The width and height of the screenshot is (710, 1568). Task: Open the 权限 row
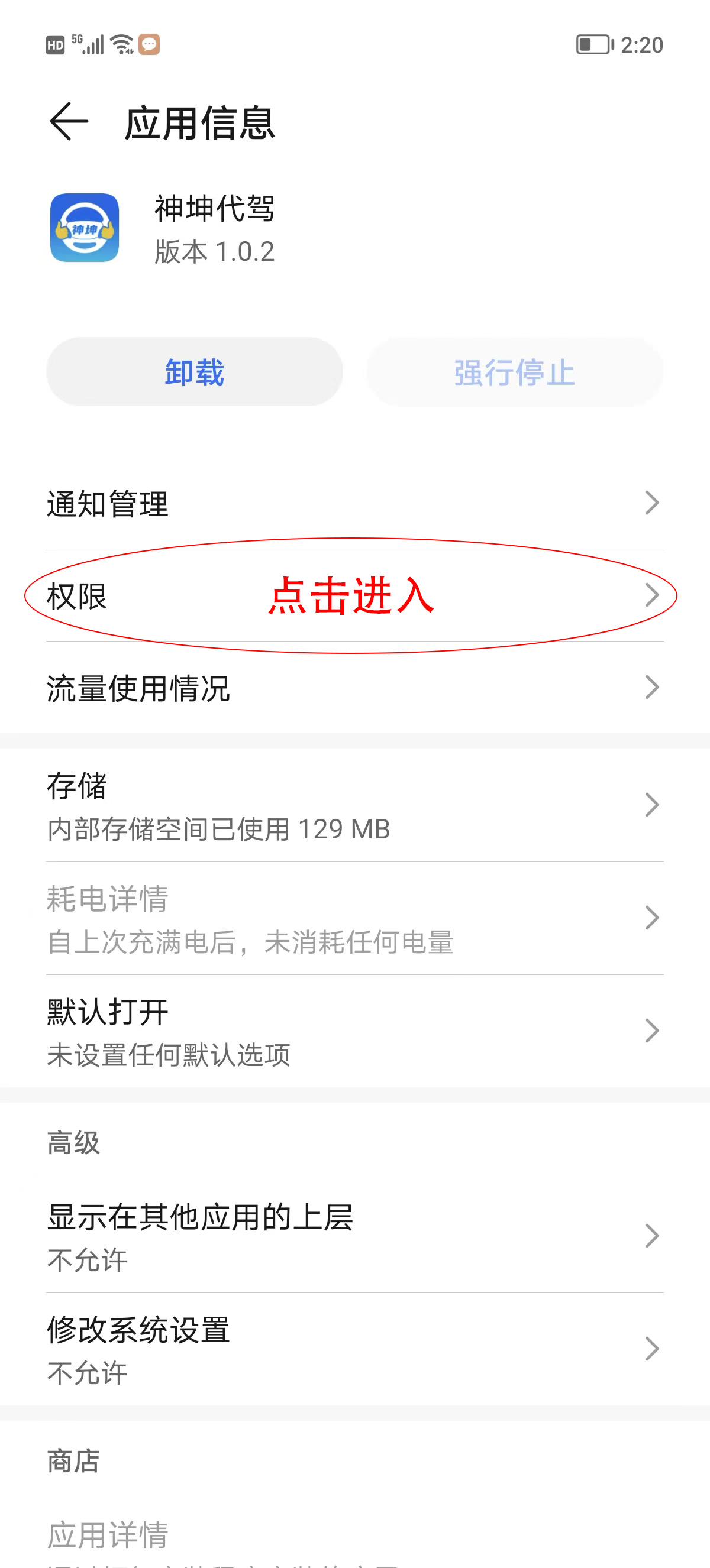[x=354, y=596]
